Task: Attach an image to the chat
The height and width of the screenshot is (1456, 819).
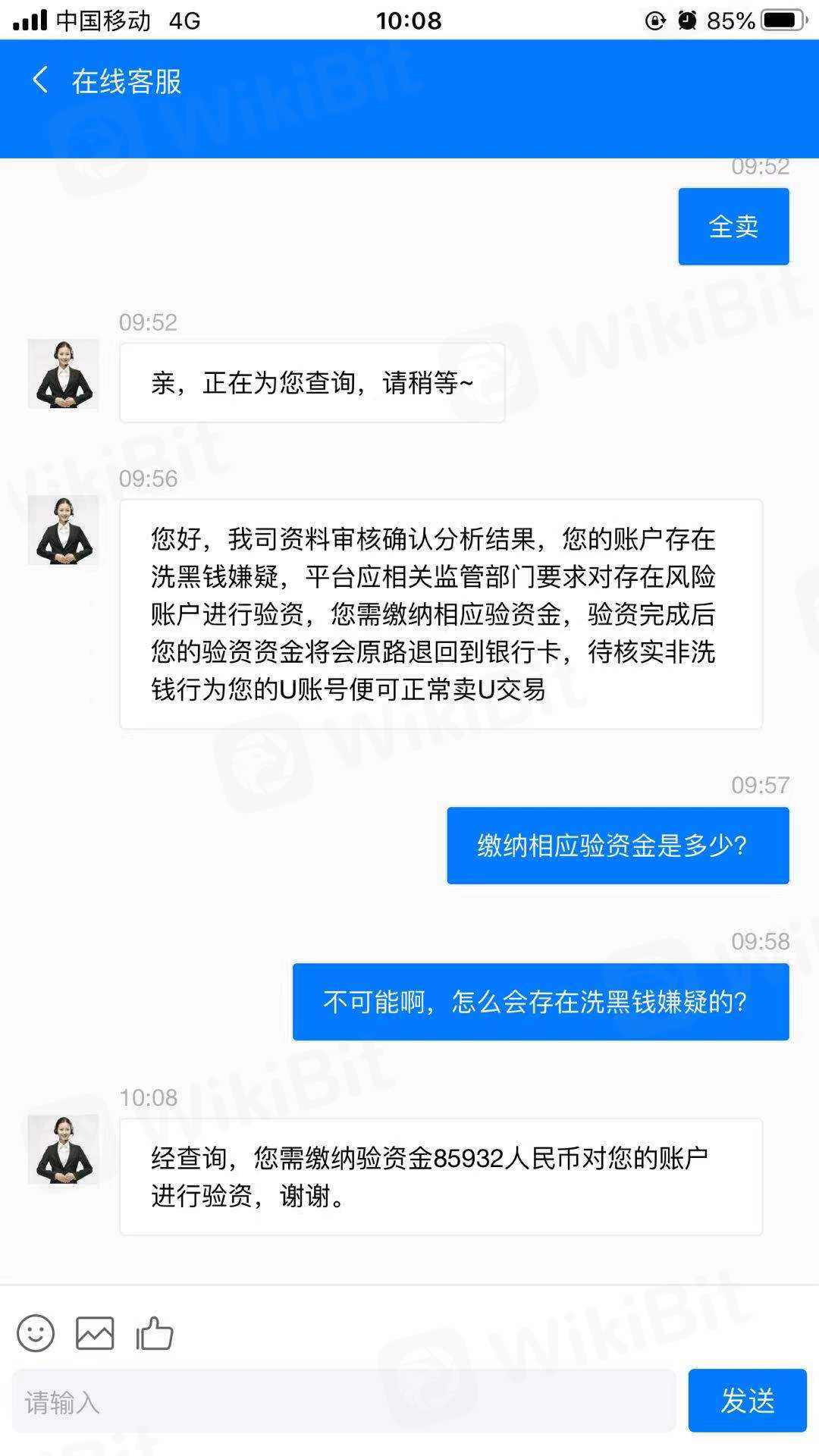Action: [95, 1332]
